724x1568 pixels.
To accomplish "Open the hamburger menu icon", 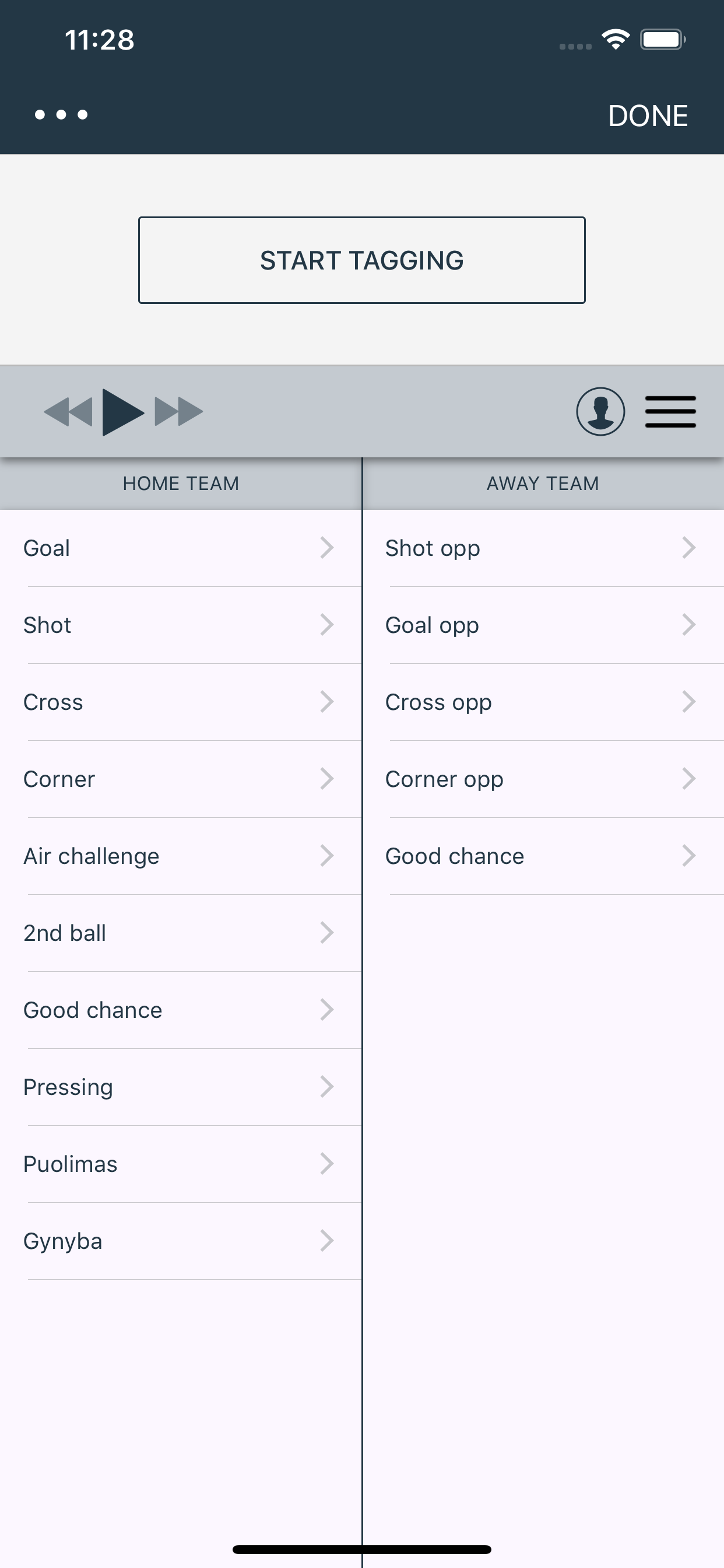I will pos(670,411).
